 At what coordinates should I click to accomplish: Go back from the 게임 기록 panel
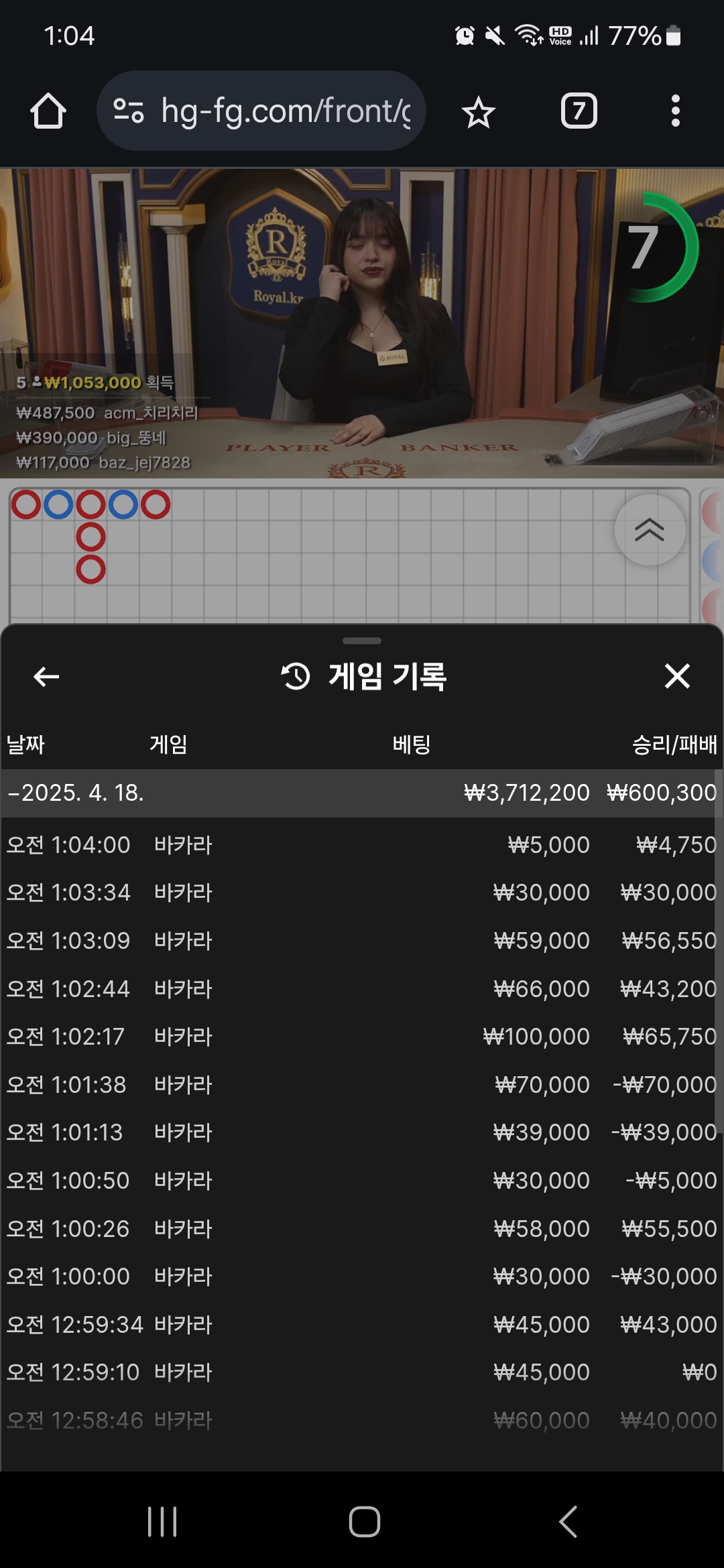46,676
